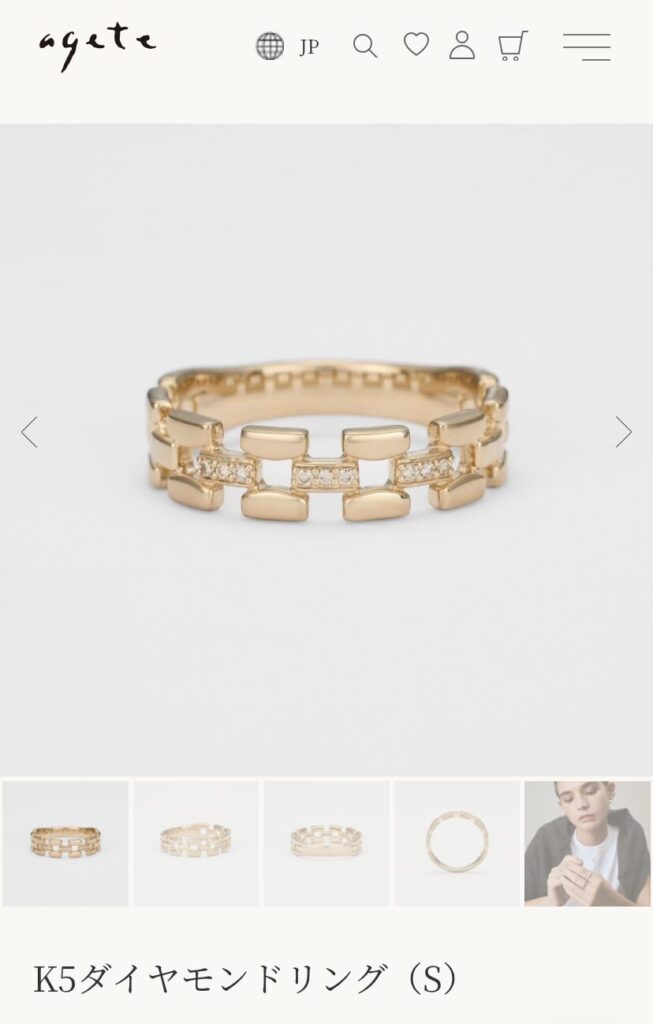The image size is (653, 1024).
Task: Open the account profile icon
Action: 462,45
